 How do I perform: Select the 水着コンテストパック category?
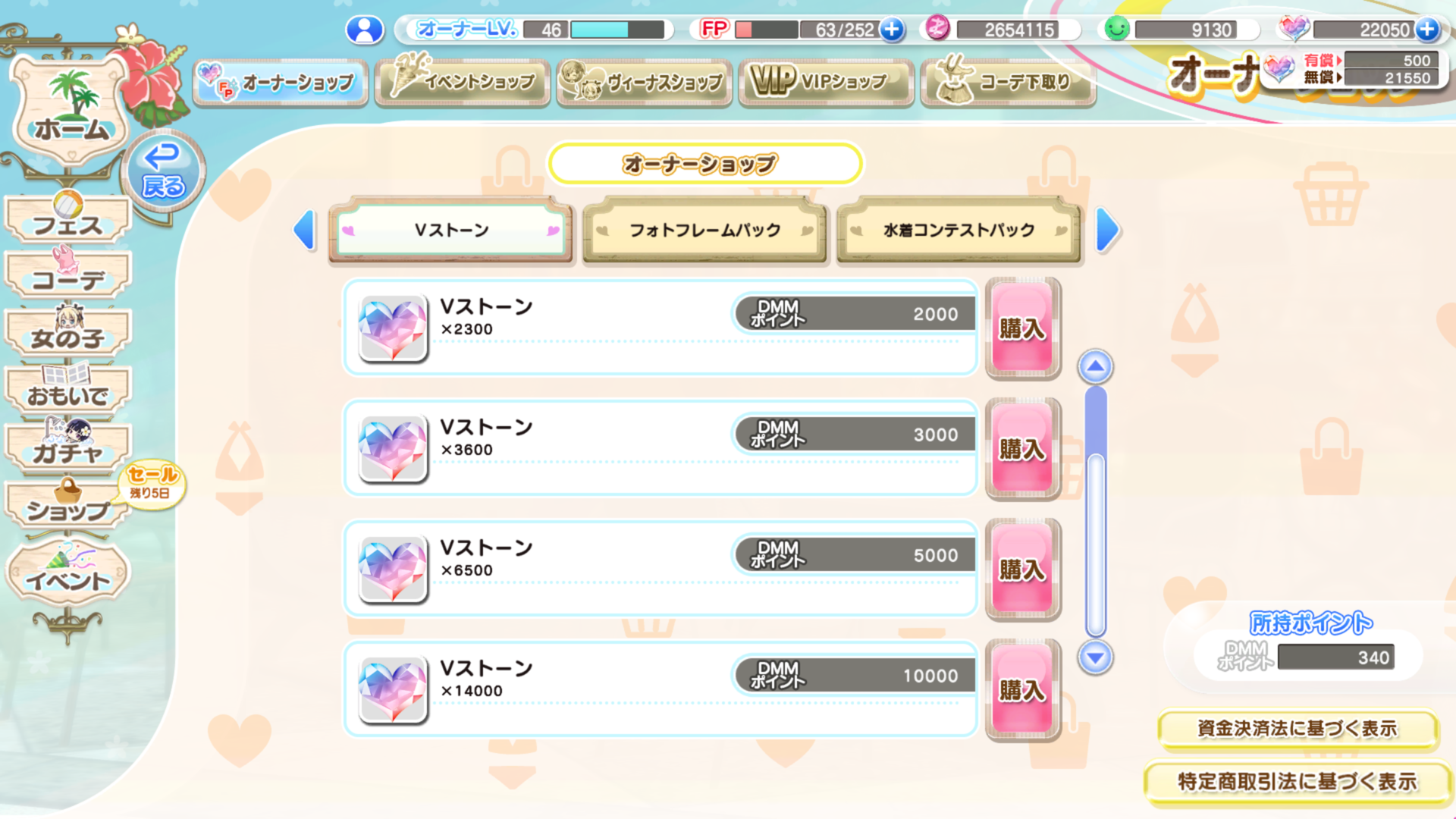click(959, 231)
